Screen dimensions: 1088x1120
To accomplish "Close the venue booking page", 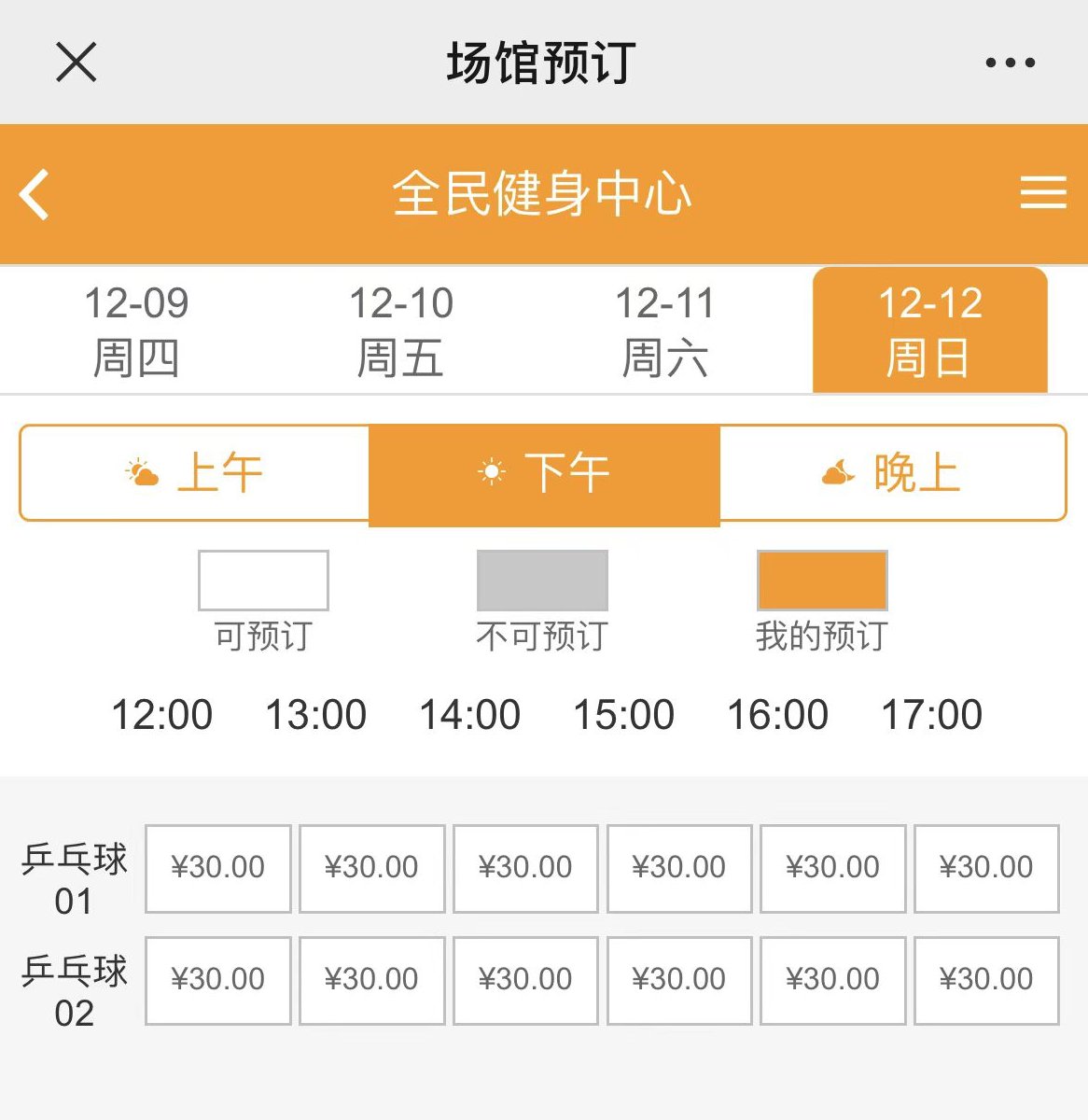I will coord(76,63).
